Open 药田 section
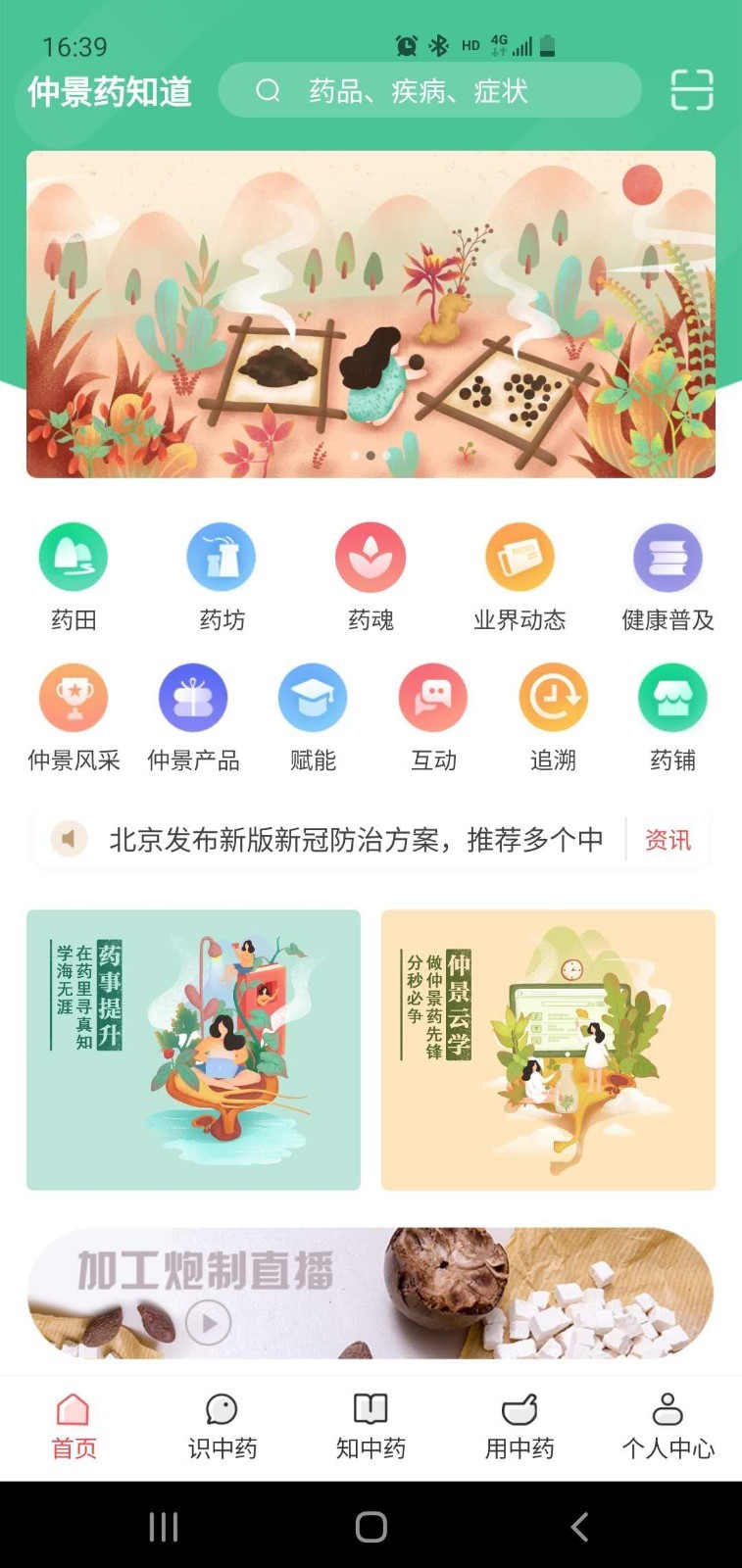The image size is (742, 1568). click(x=74, y=577)
